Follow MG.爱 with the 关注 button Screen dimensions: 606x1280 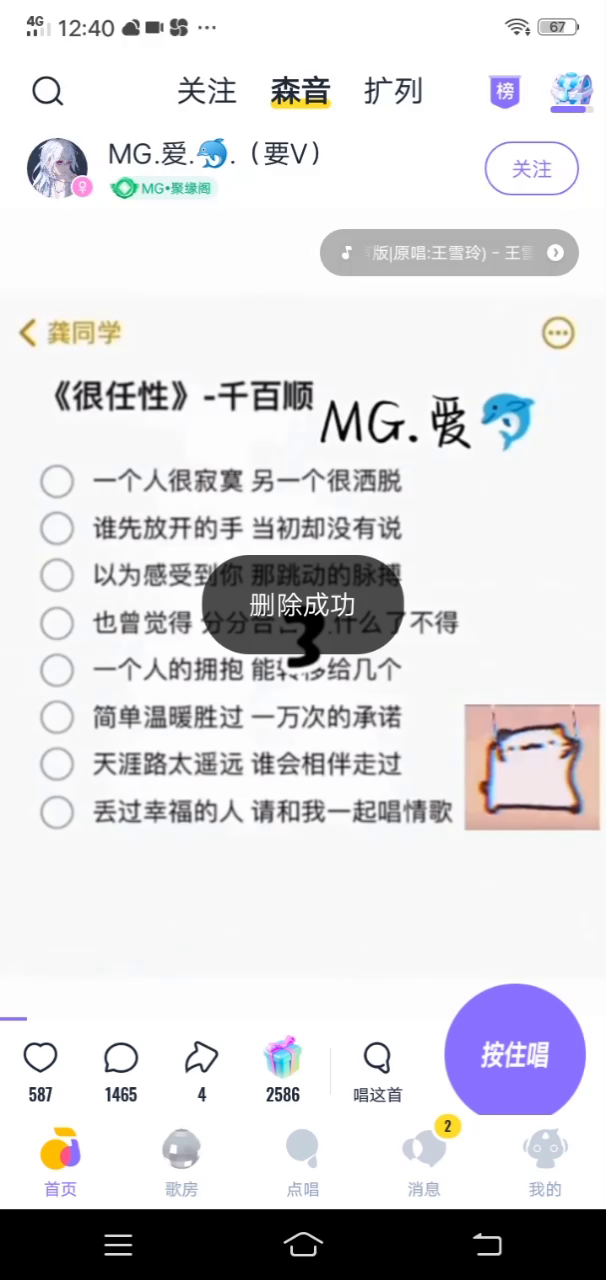click(x=531, y=169)
